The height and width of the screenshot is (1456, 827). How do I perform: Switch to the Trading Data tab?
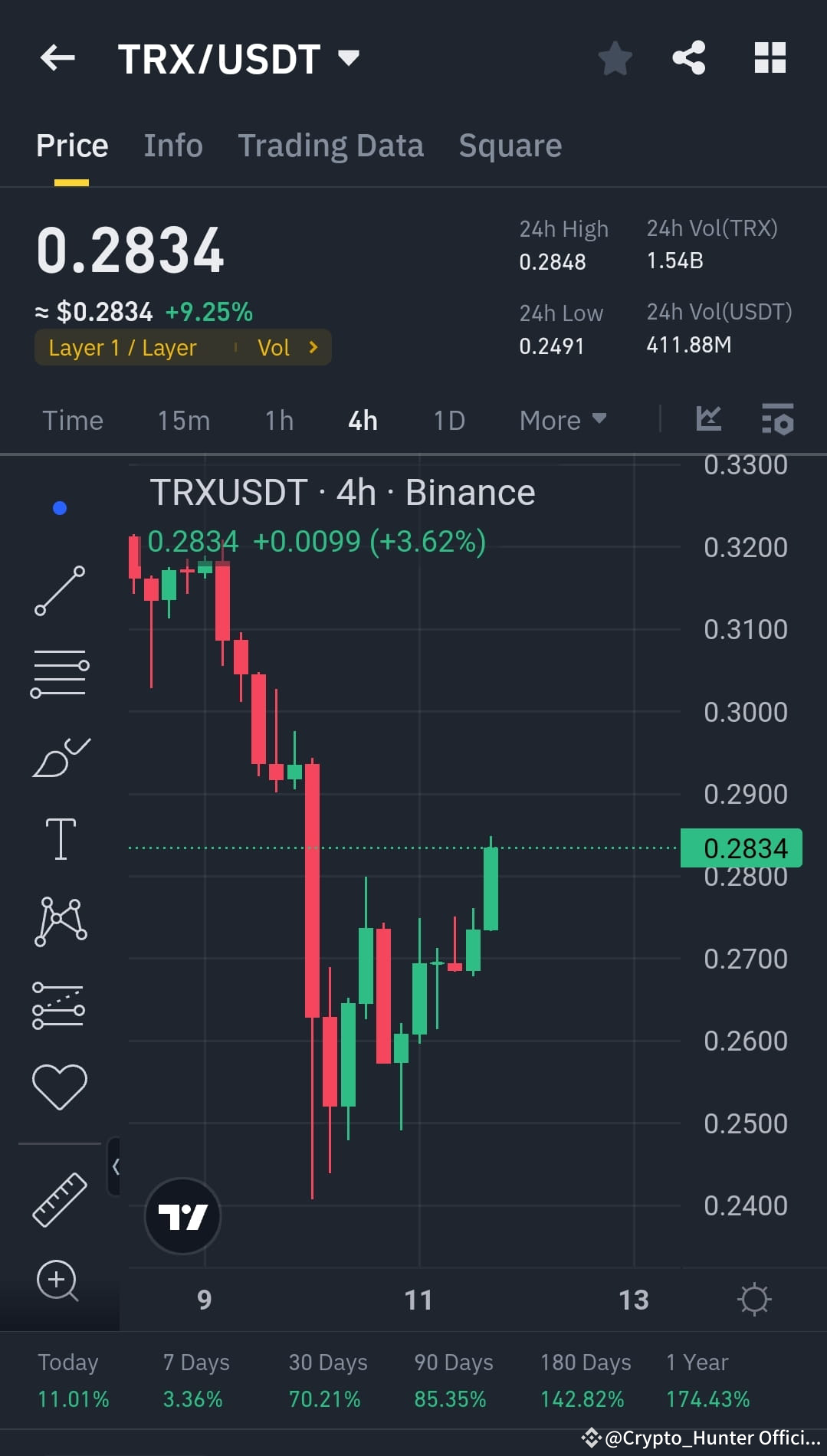331,146
